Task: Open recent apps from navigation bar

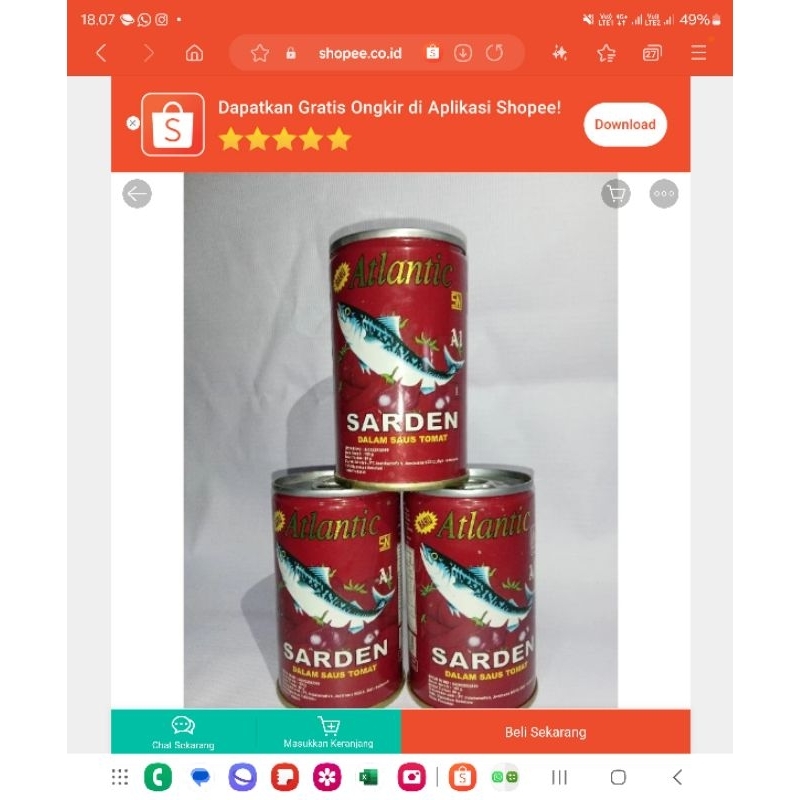Action: click(560, 777)
